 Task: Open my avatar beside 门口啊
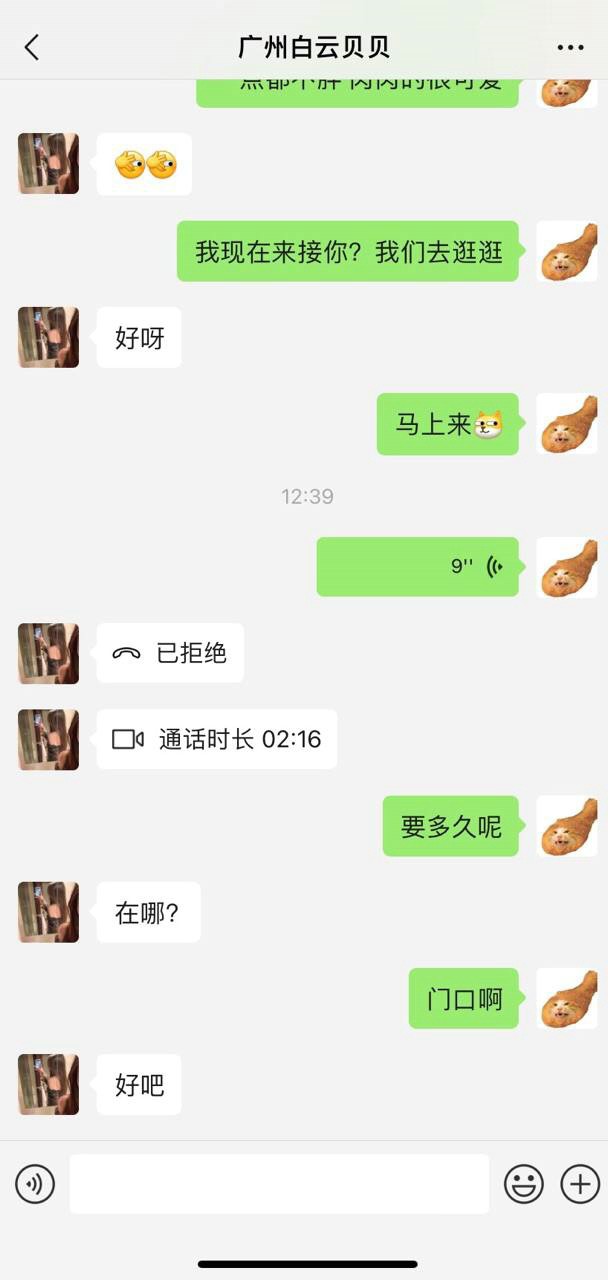[567, 998]
